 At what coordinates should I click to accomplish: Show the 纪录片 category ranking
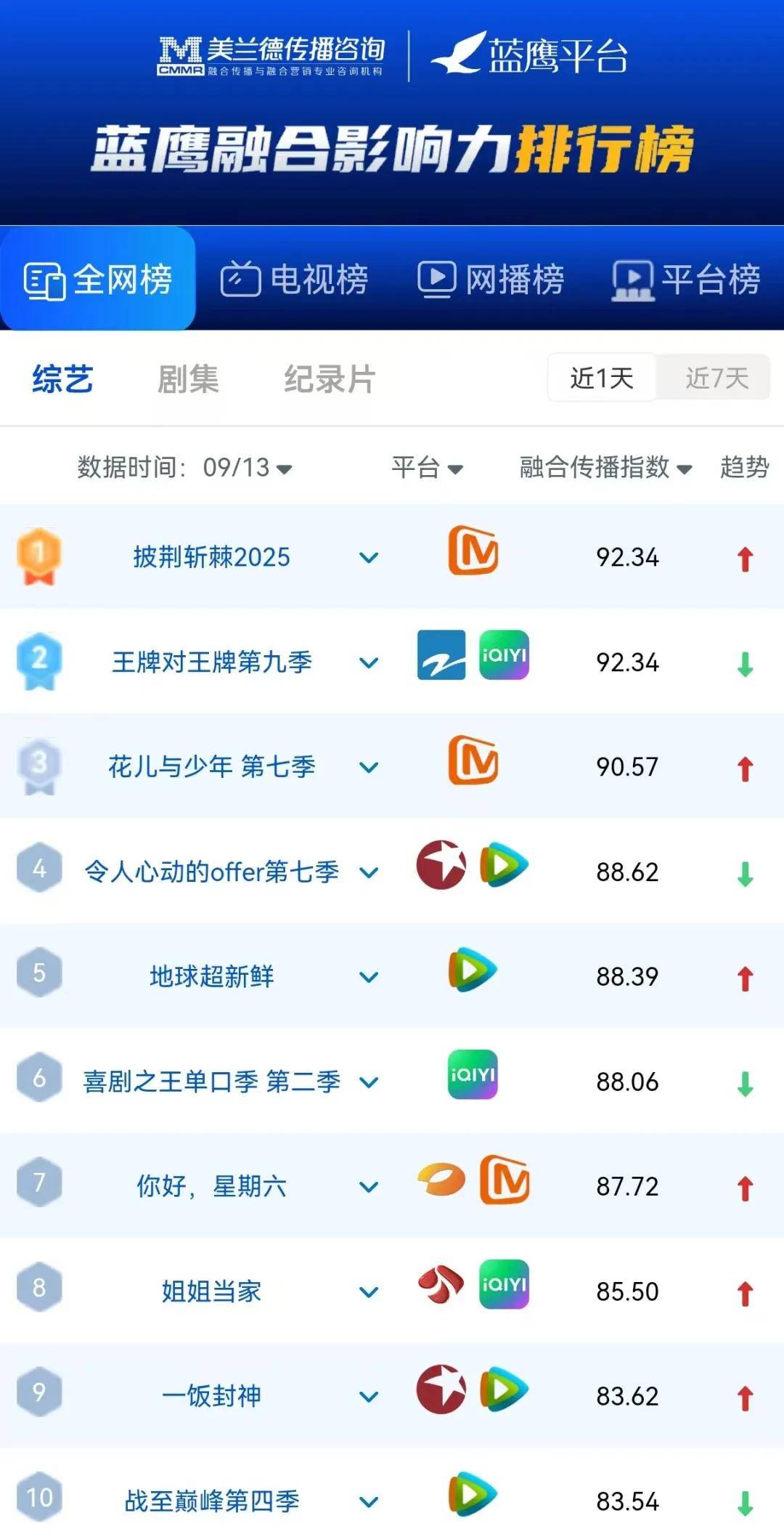click(329, 379)
